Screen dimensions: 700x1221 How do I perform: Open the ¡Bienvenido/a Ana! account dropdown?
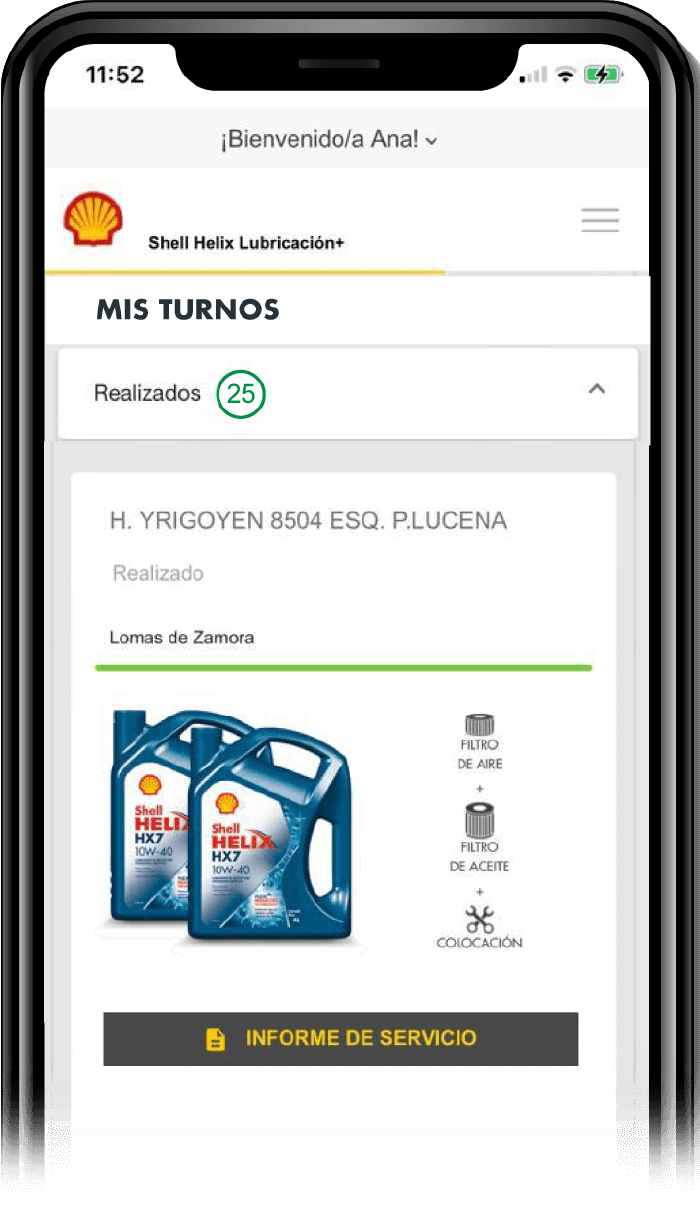[329, 140]
